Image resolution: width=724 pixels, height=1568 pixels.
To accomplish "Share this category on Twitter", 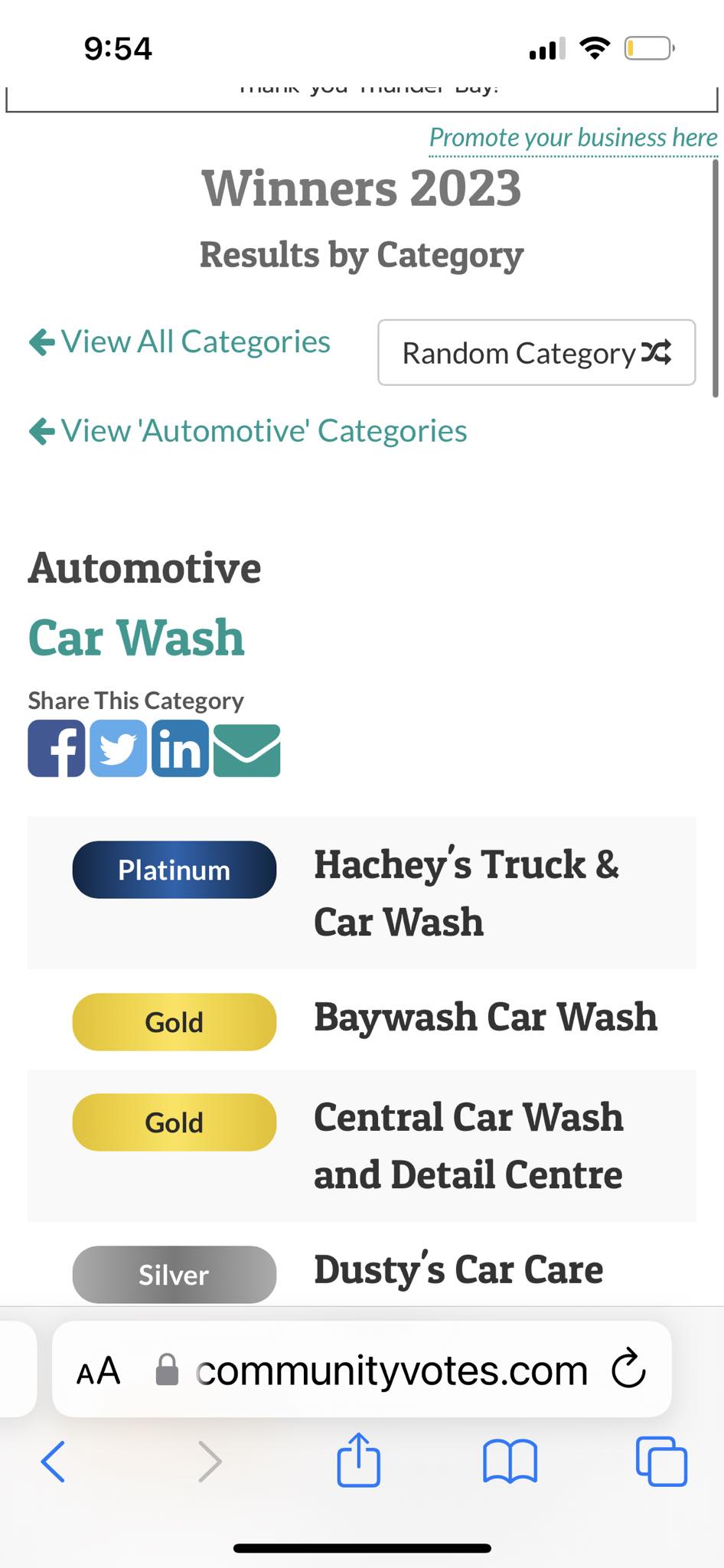I will [x=119, y=749].
